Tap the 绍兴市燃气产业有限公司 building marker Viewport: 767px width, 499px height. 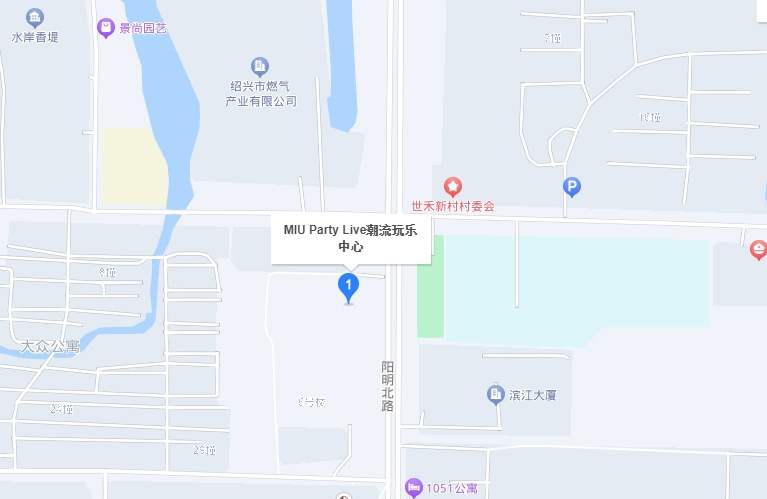pos(260,67)
